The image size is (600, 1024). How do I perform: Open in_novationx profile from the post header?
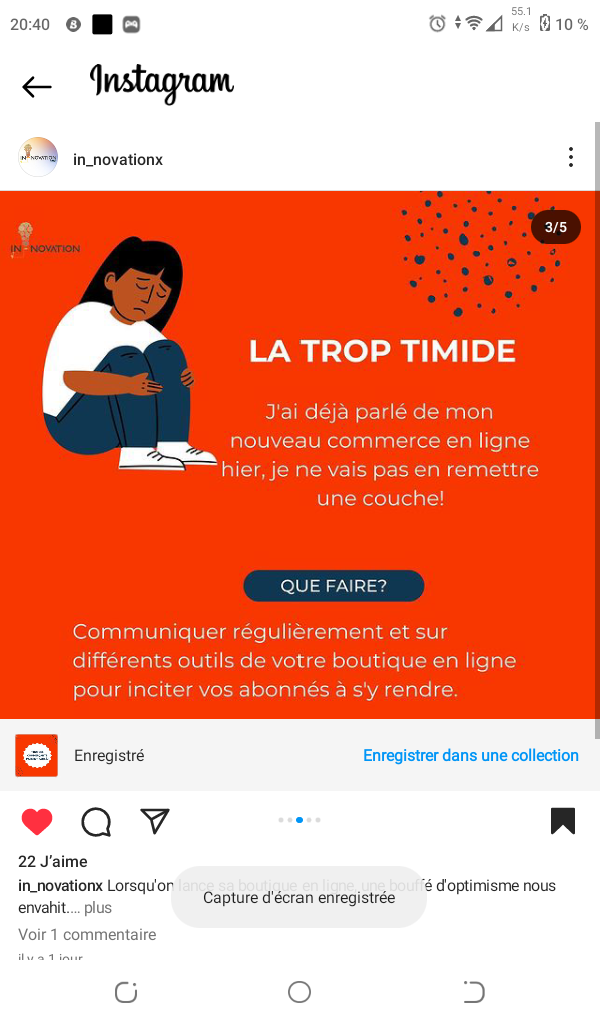[118, 159]
